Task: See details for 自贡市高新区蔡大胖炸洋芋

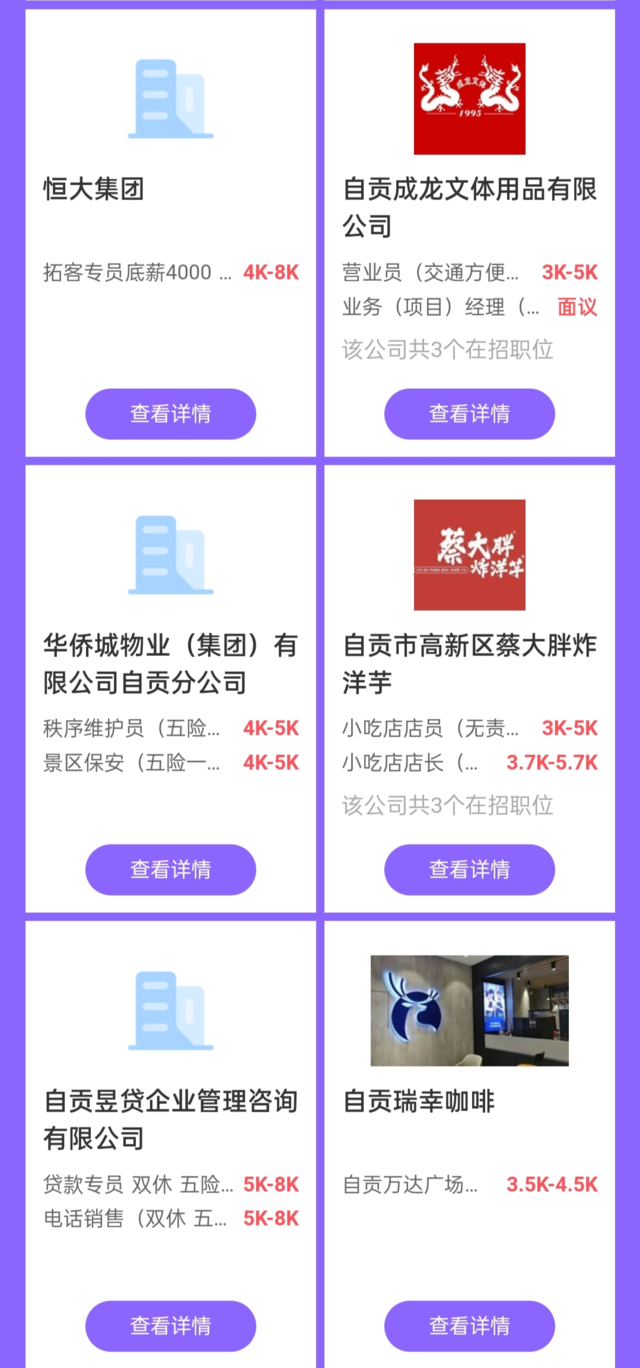Action: pos(469,870)
